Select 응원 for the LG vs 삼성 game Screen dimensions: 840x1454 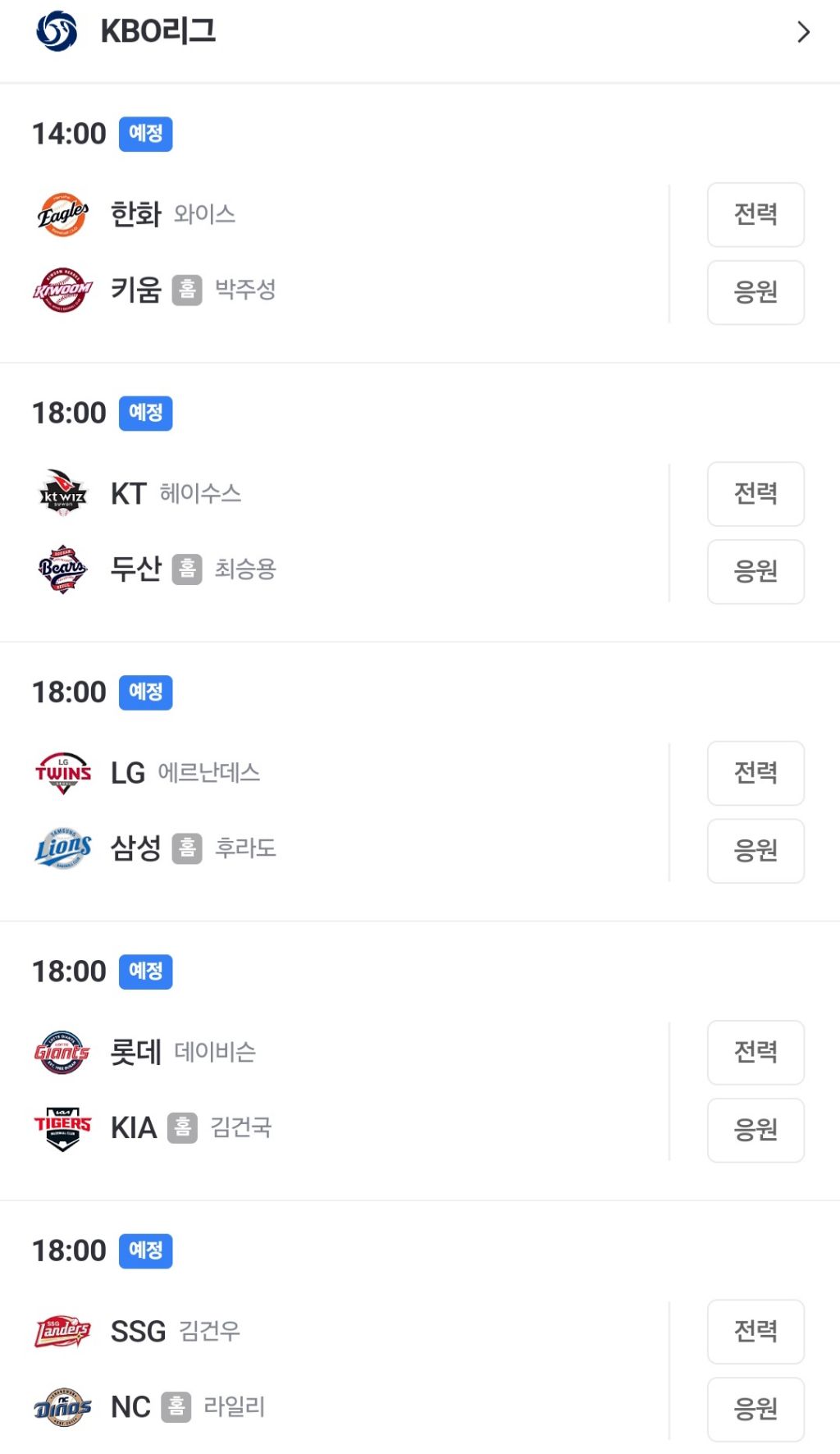[755, 850]
